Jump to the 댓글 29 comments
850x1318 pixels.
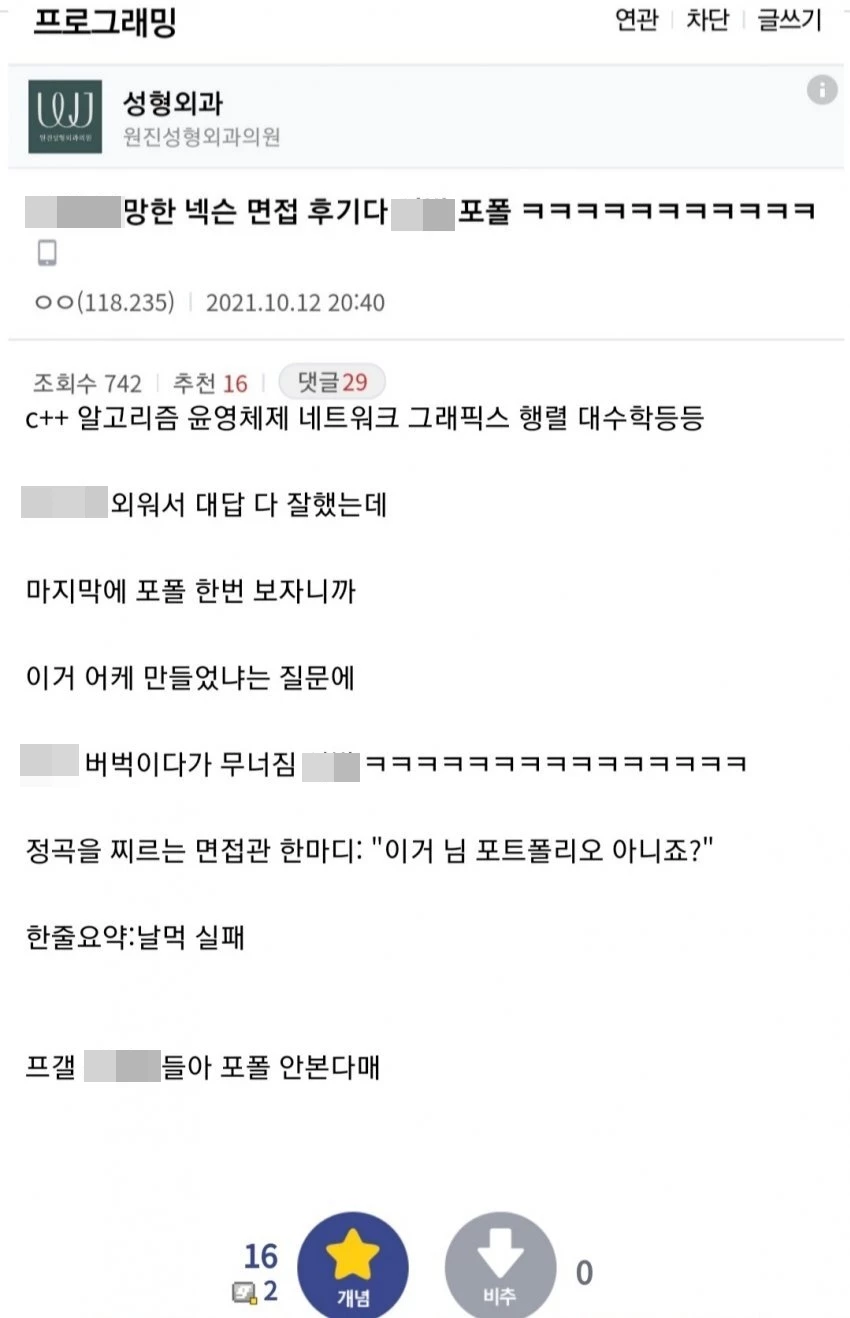[330, 382]
